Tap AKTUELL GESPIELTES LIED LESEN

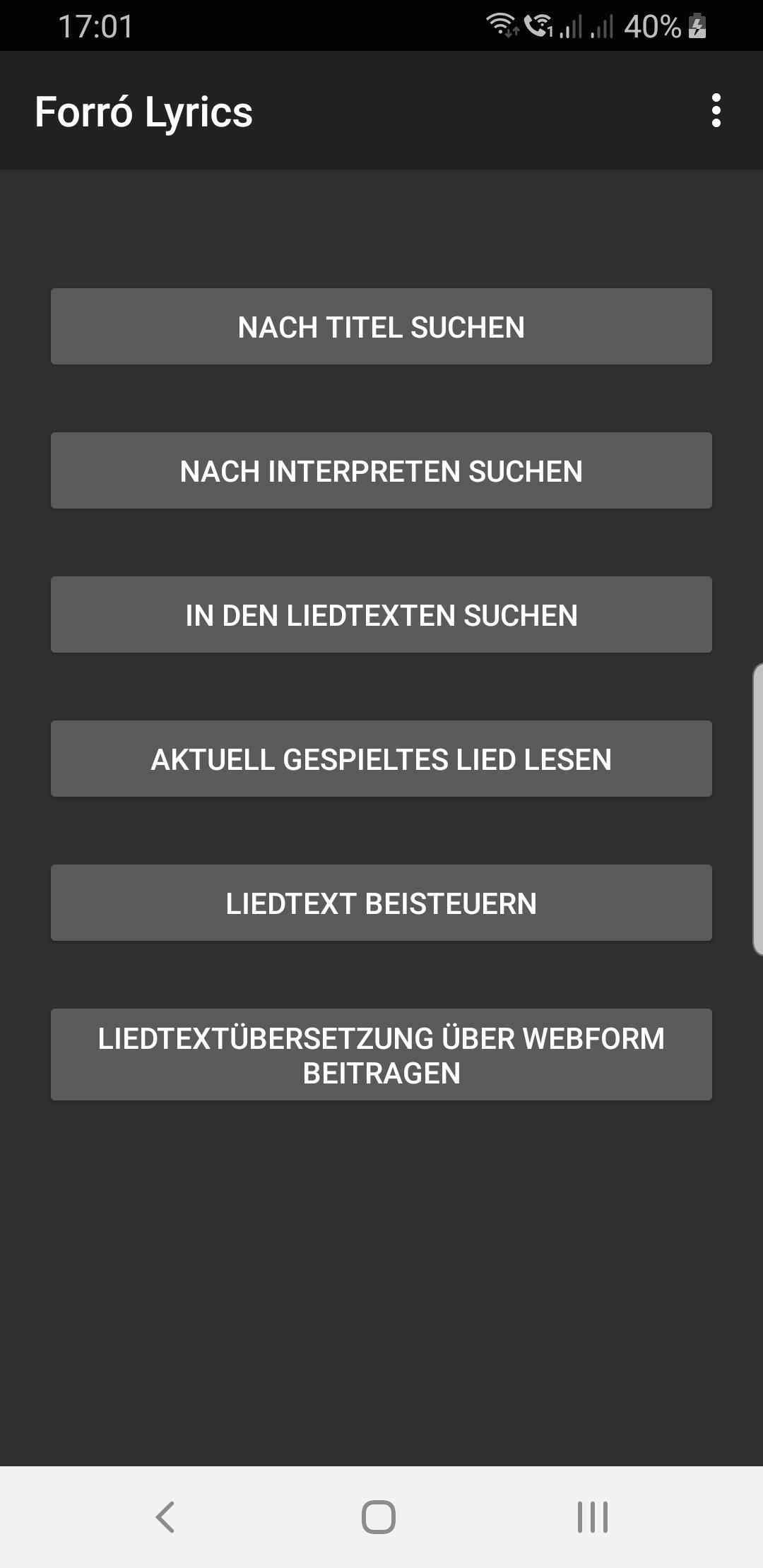click(381, 759)
